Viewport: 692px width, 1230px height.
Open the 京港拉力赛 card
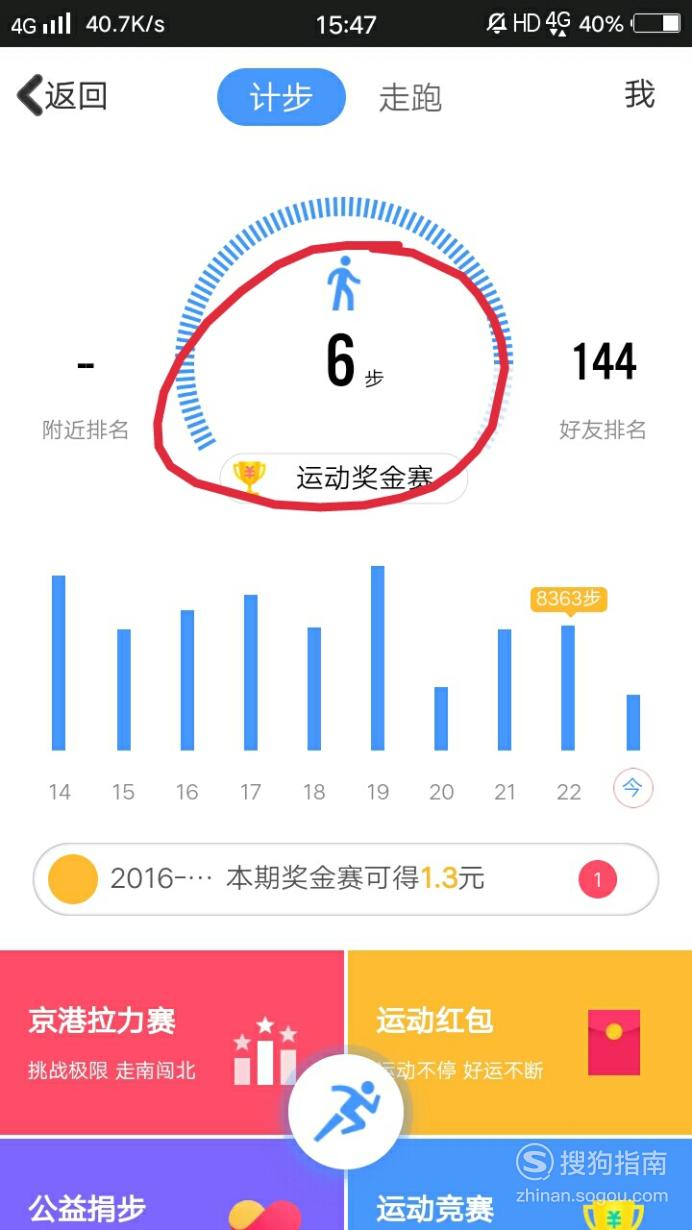tap(171, 1042)
